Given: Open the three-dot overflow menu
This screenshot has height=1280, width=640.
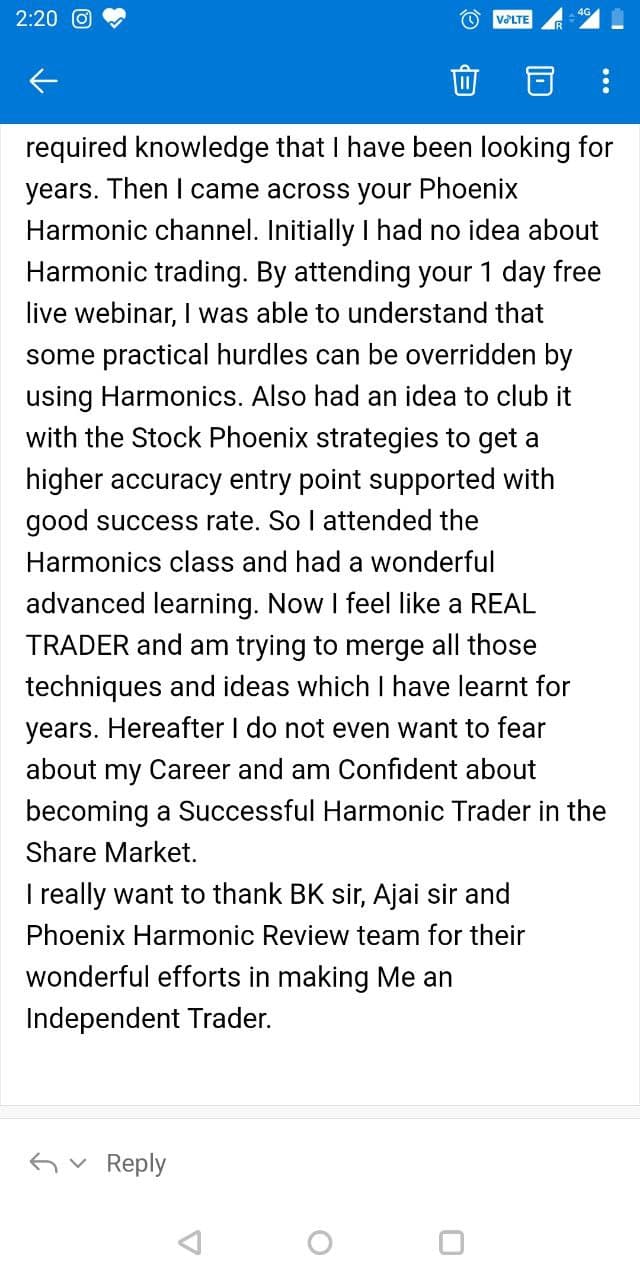Looking at the screenshot, I should click(606, 81).
